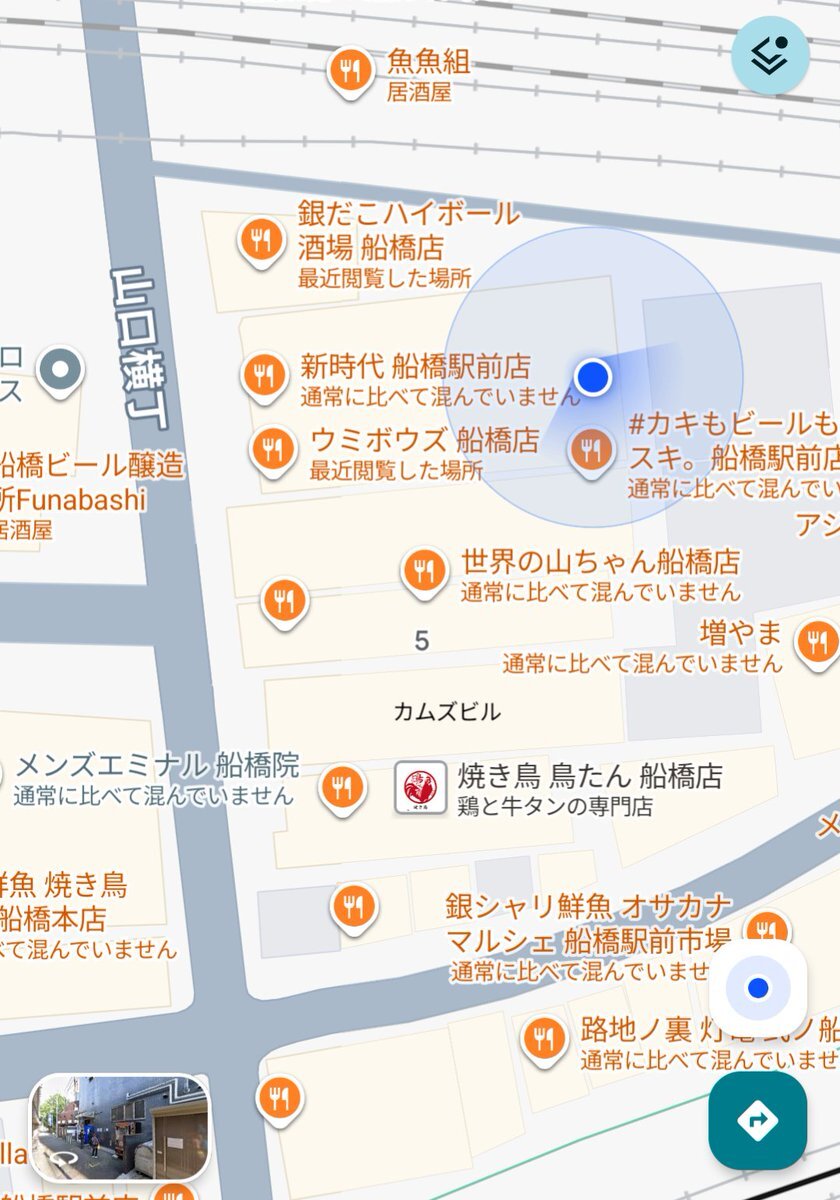Viewport: 840px width, 1200px height.
Task: Open the 路地ノ裏 restaurant pin
Action: tap(545, 1037)
